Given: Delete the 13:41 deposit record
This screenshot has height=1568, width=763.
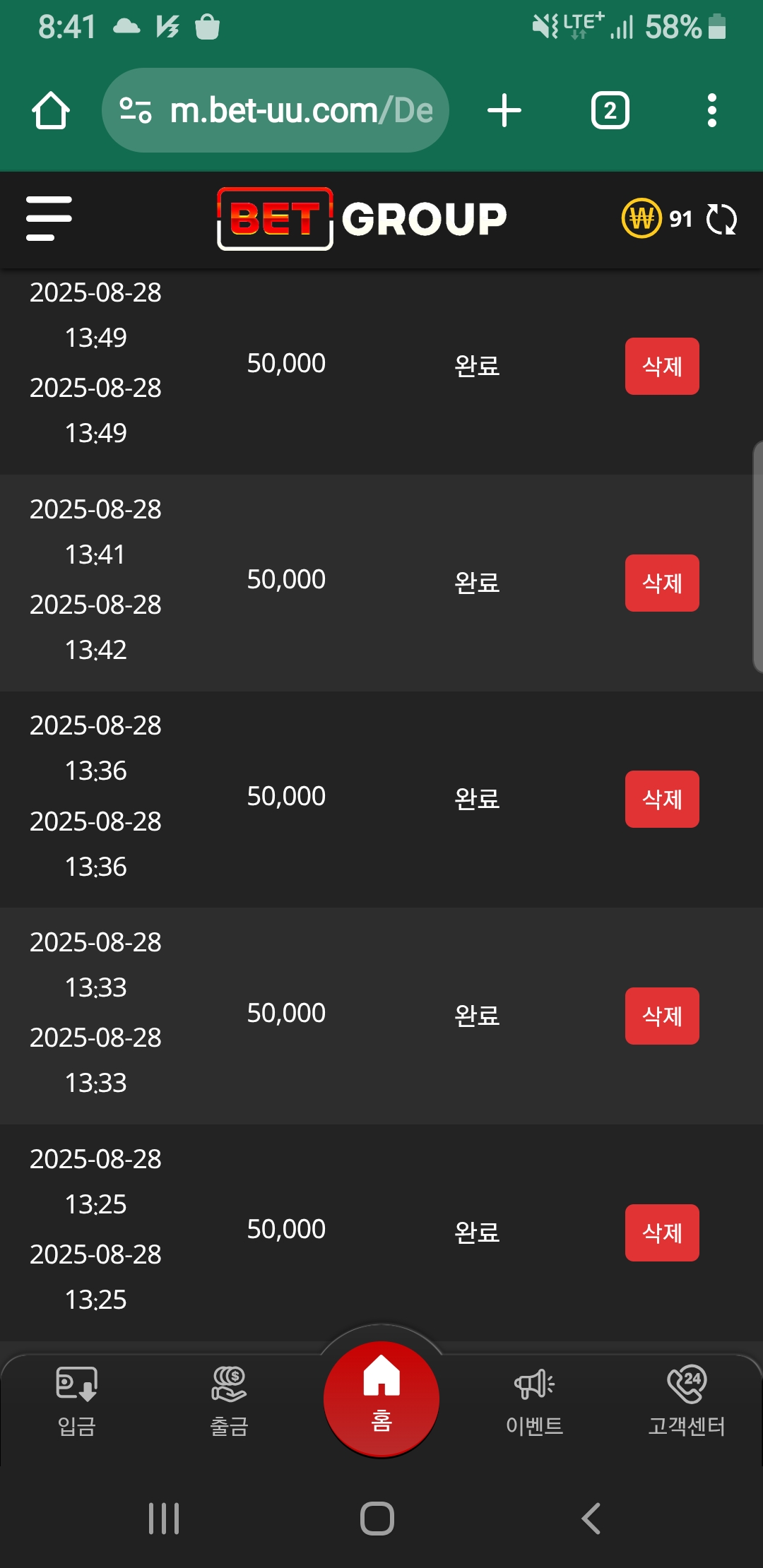Looking at the screenshot, I should [x=662, y=583].
